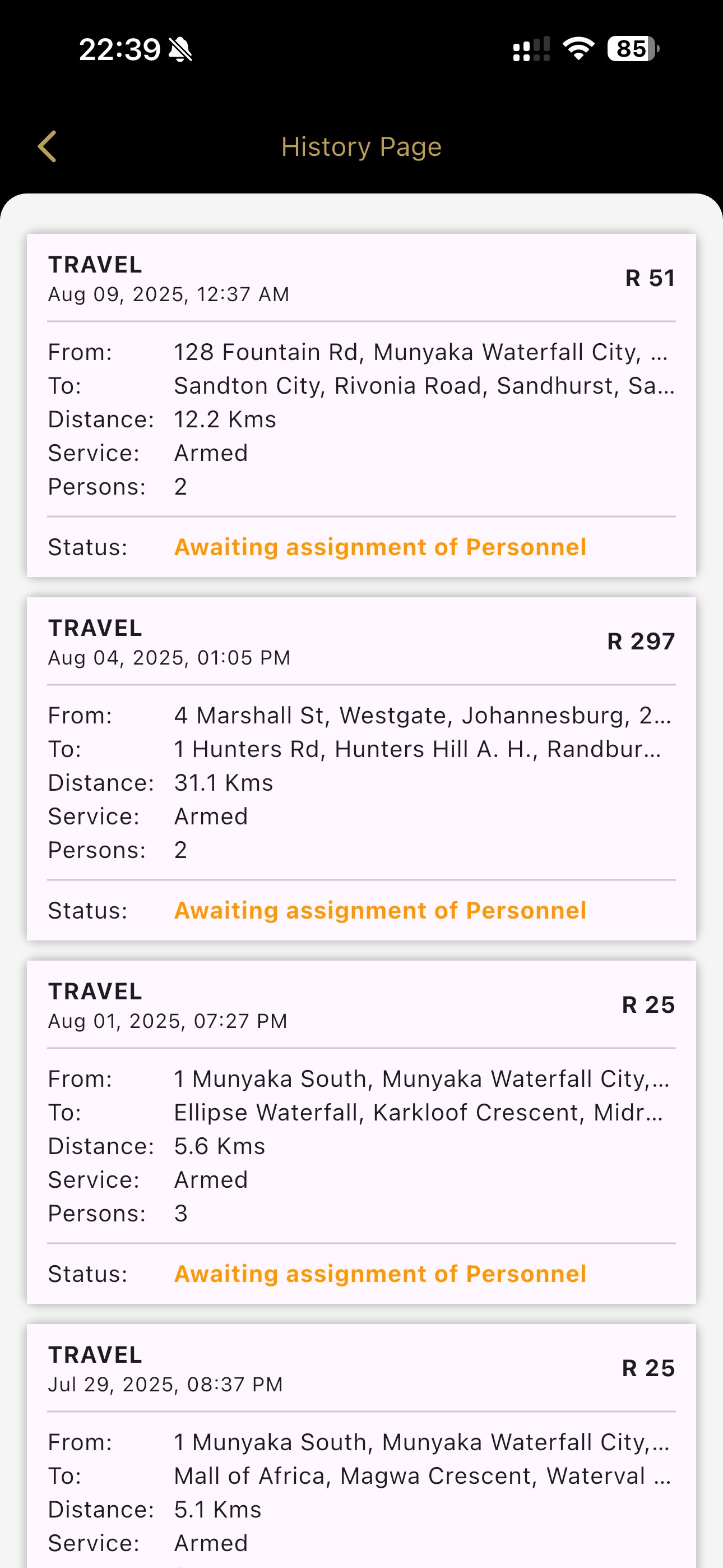
Task: Tap the History Page title
Action: 361,146
